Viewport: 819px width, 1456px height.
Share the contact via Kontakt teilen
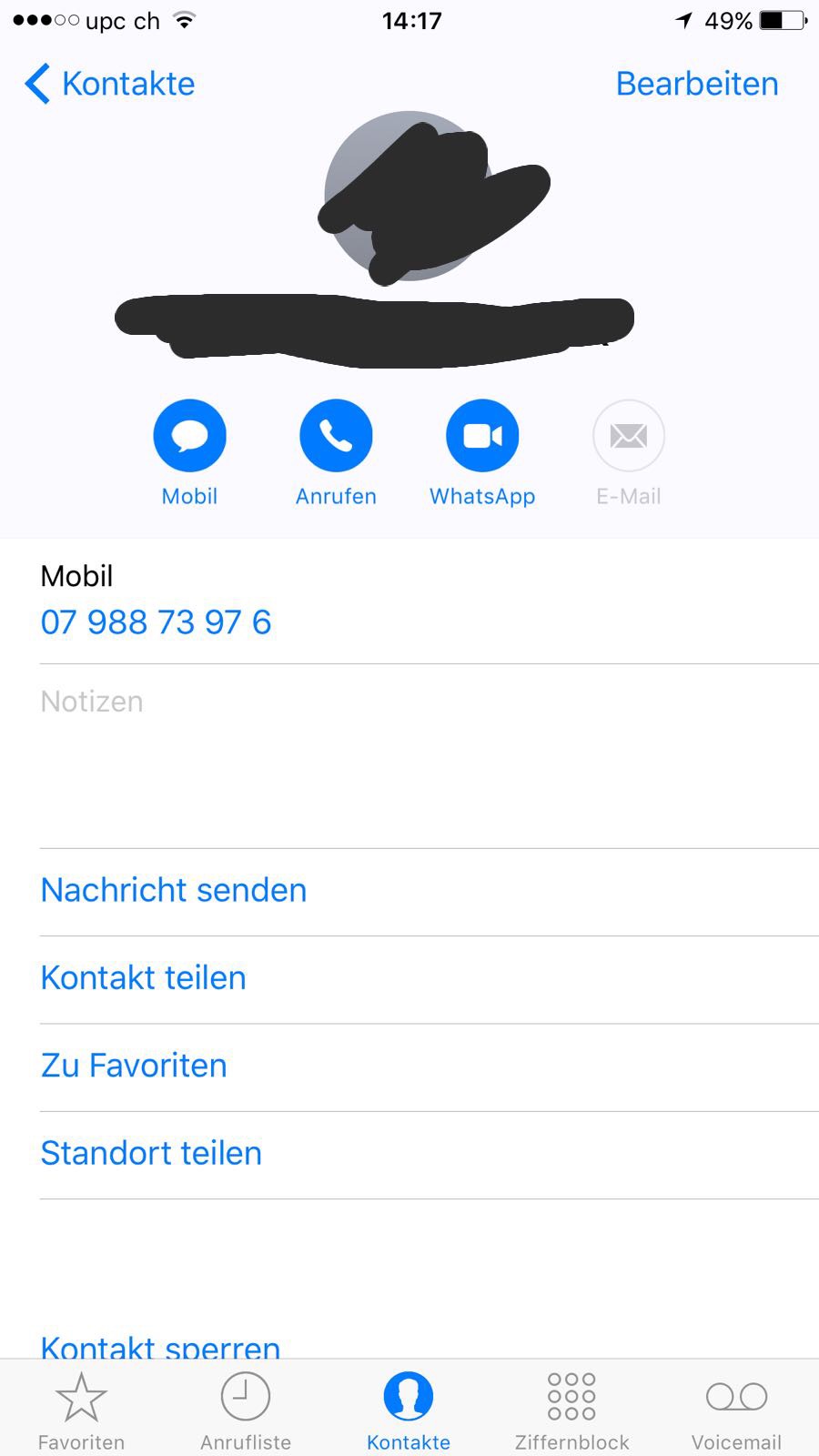pos(430,979)
